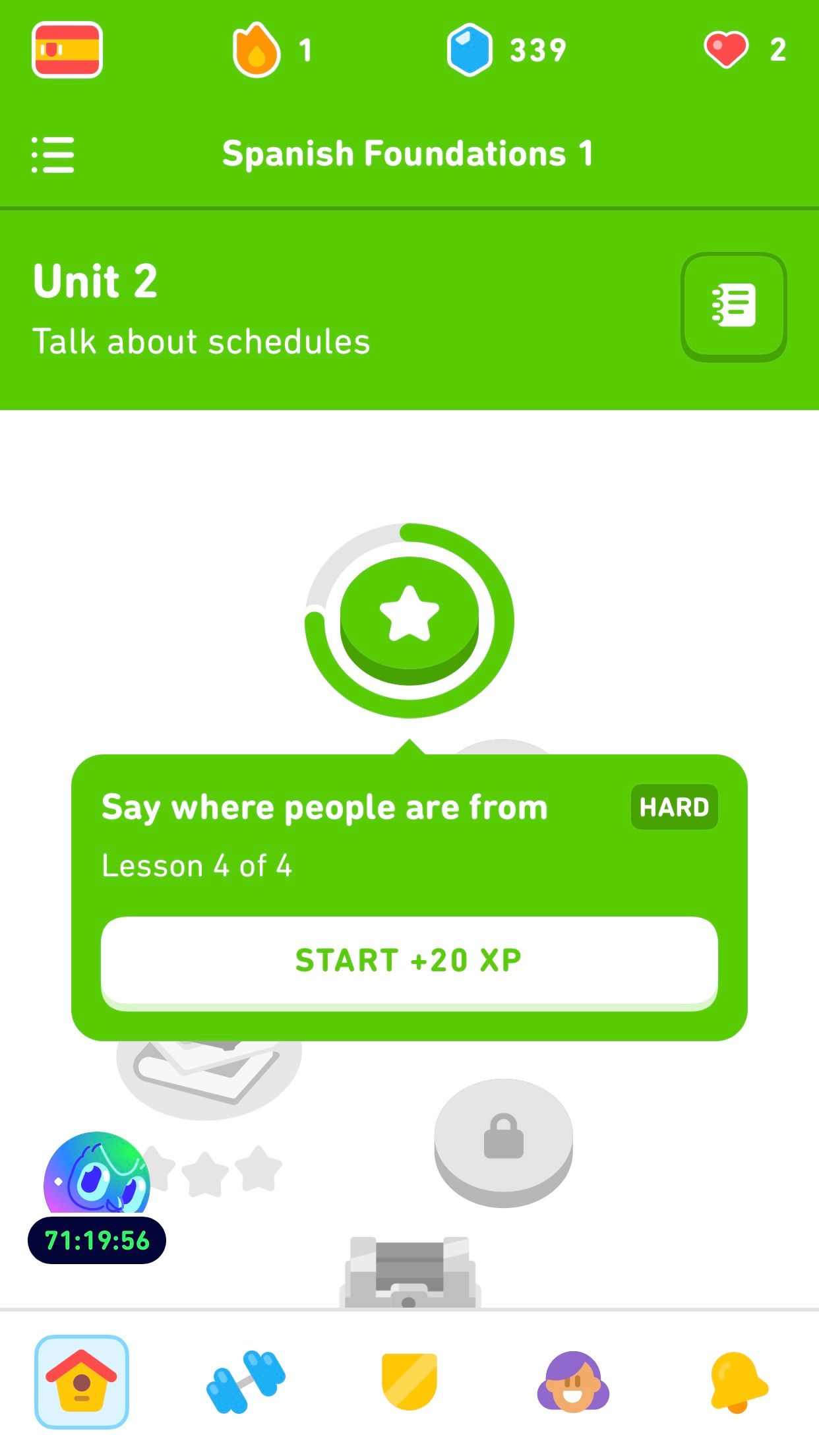Open the Unit 2 guidebook

click(x=733, y=307)
